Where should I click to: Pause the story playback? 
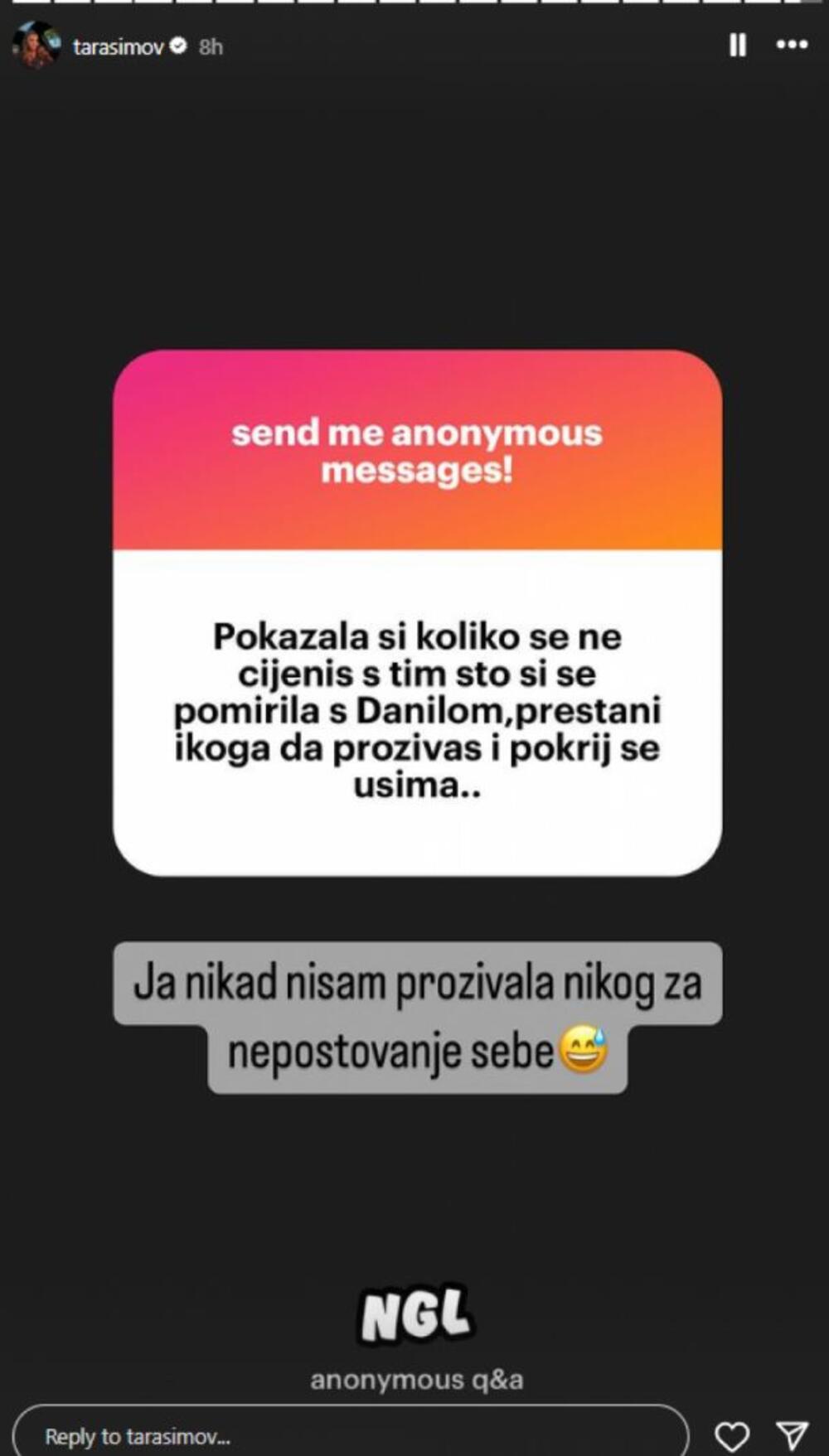(x=737, y=45)
